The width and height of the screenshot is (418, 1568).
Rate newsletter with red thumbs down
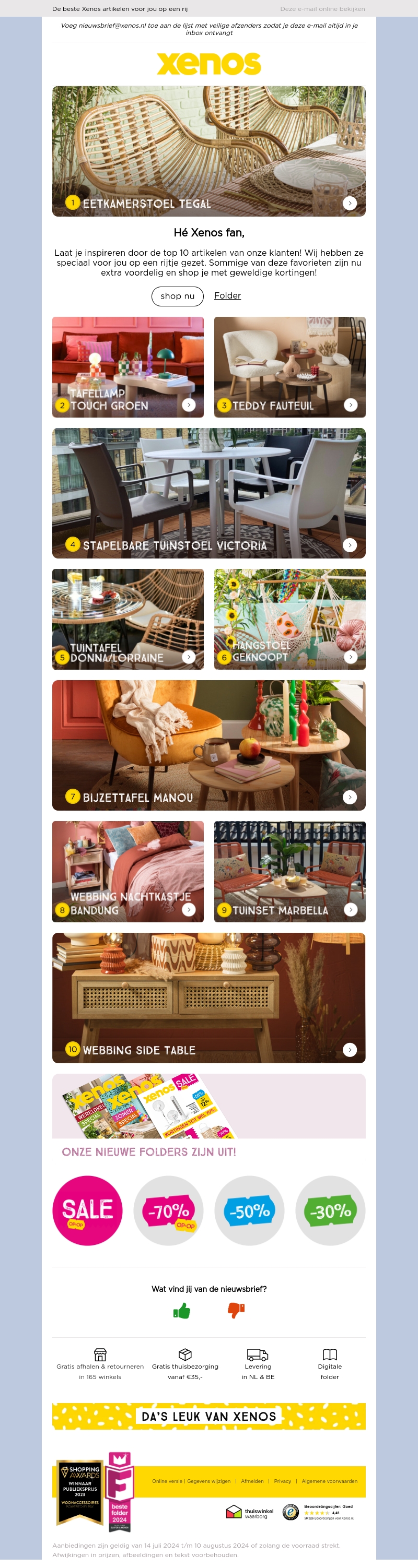click(x=236, y=1310)
